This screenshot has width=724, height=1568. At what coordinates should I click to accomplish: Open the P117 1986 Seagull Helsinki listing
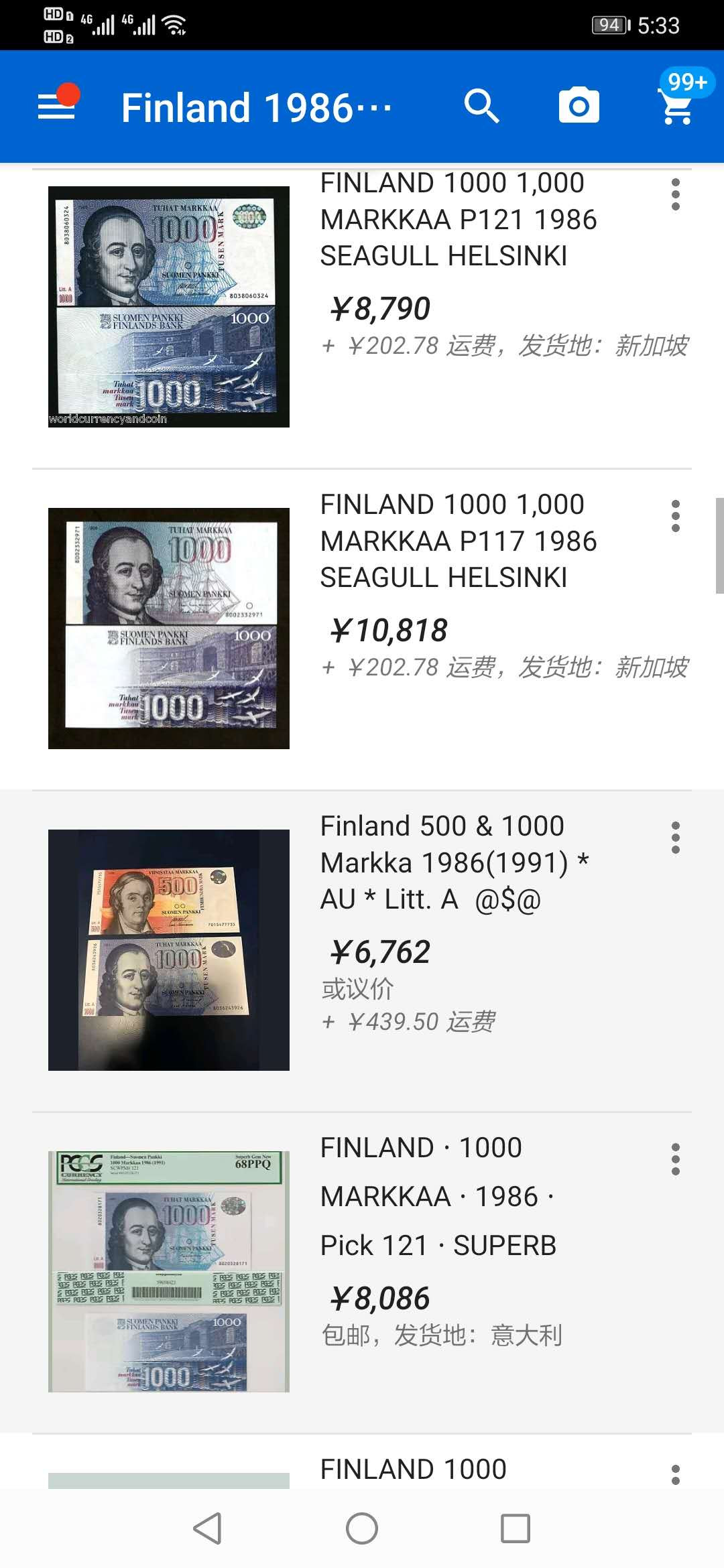click(x=458, y=541)
